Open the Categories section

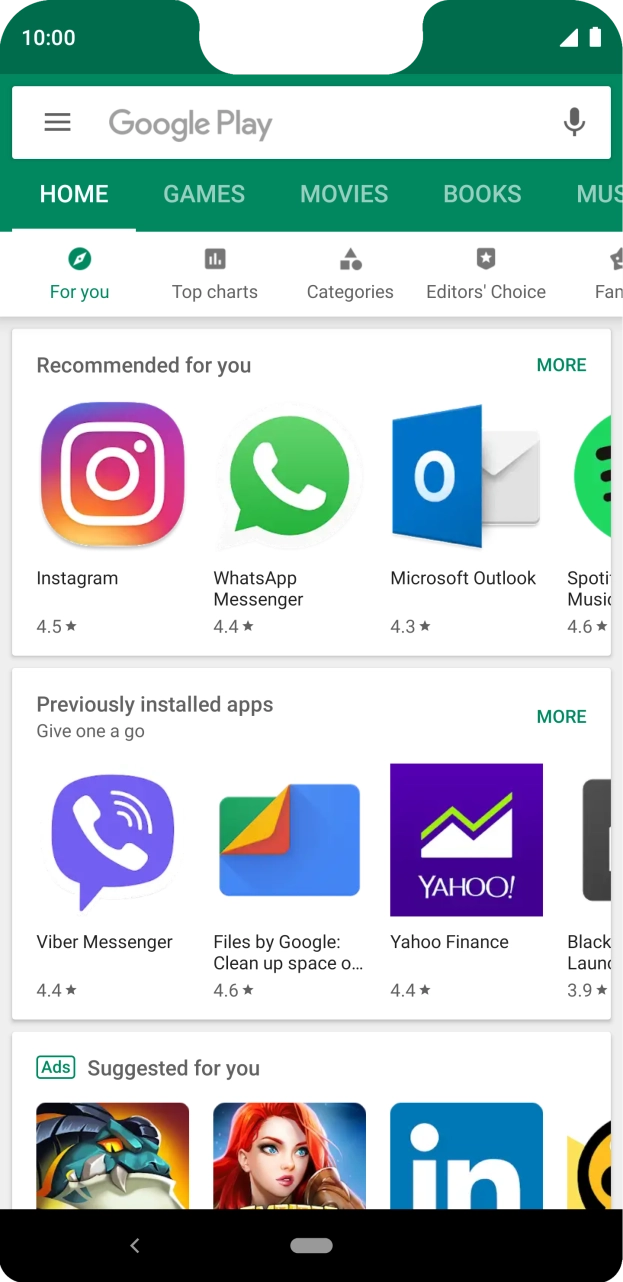tap(350, 274)
